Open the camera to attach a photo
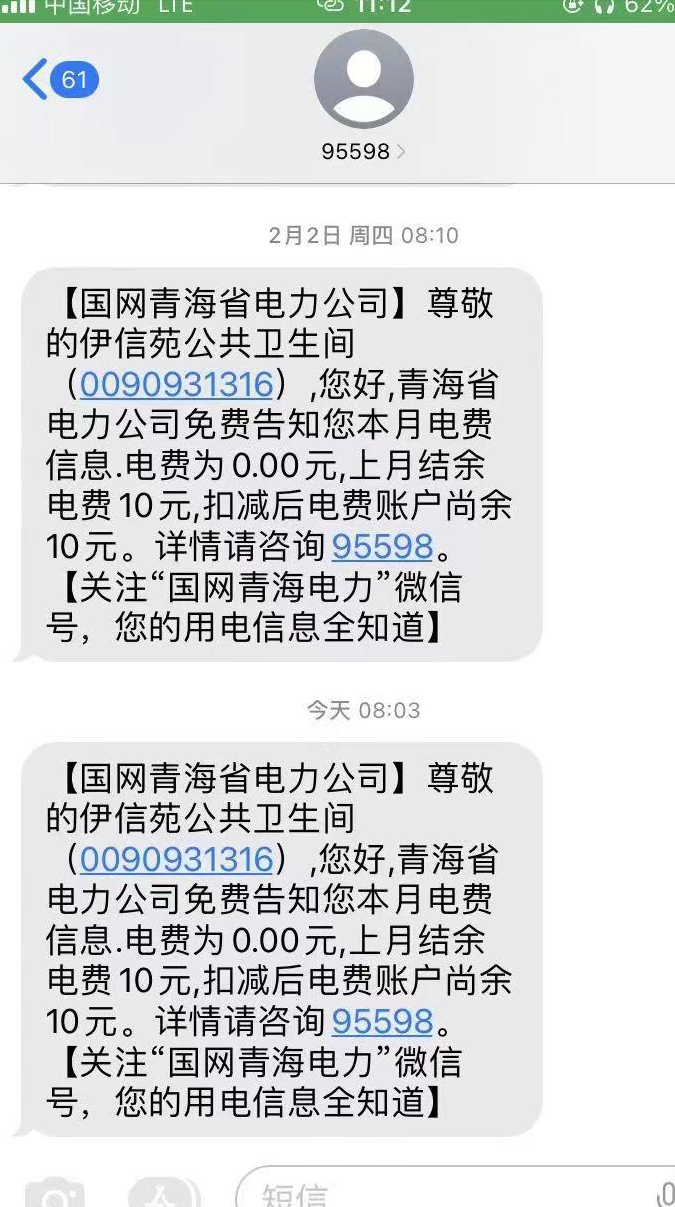 55,1194
